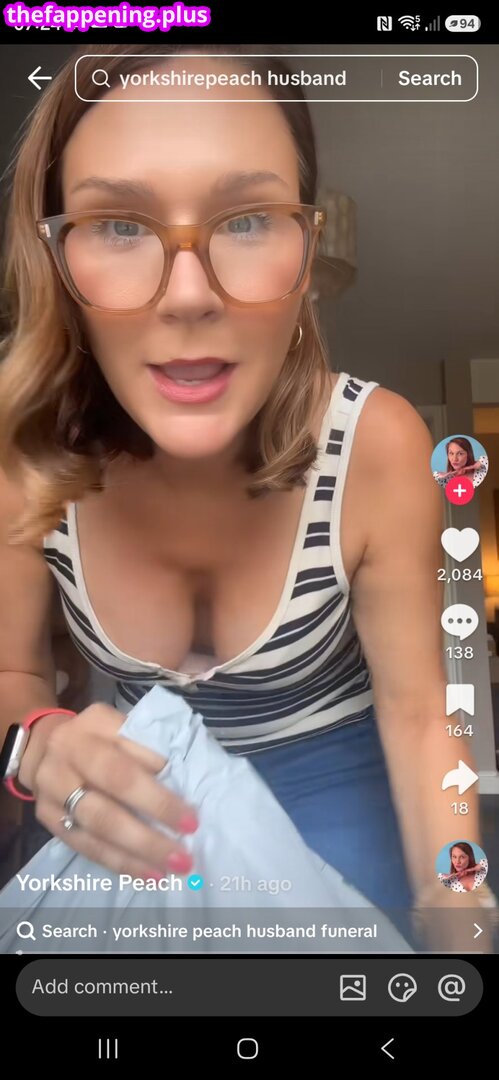
Task: Like this video with the heart
Action: pyautogui.click(x=460, y=545)
